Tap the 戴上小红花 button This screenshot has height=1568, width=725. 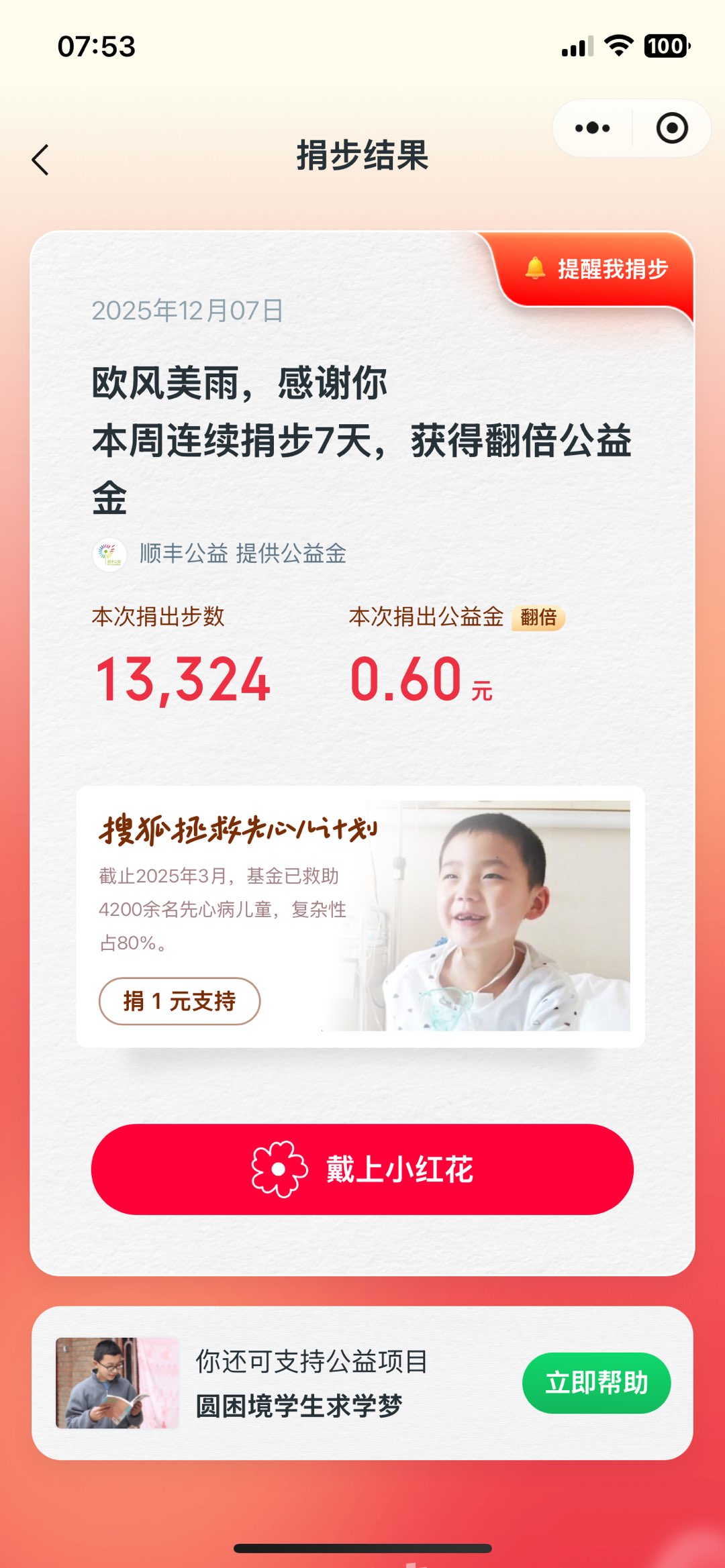click(x=362, y=1169)
